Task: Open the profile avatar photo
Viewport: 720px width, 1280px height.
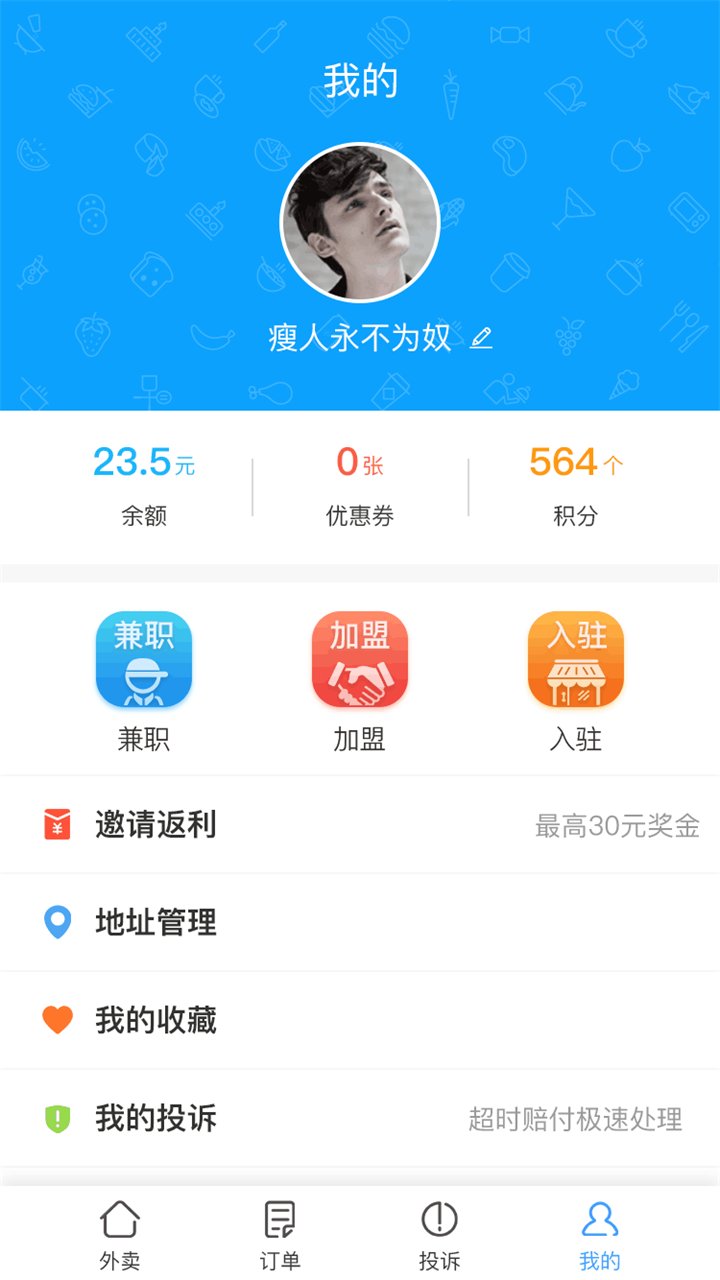Action: click(360, 223)
